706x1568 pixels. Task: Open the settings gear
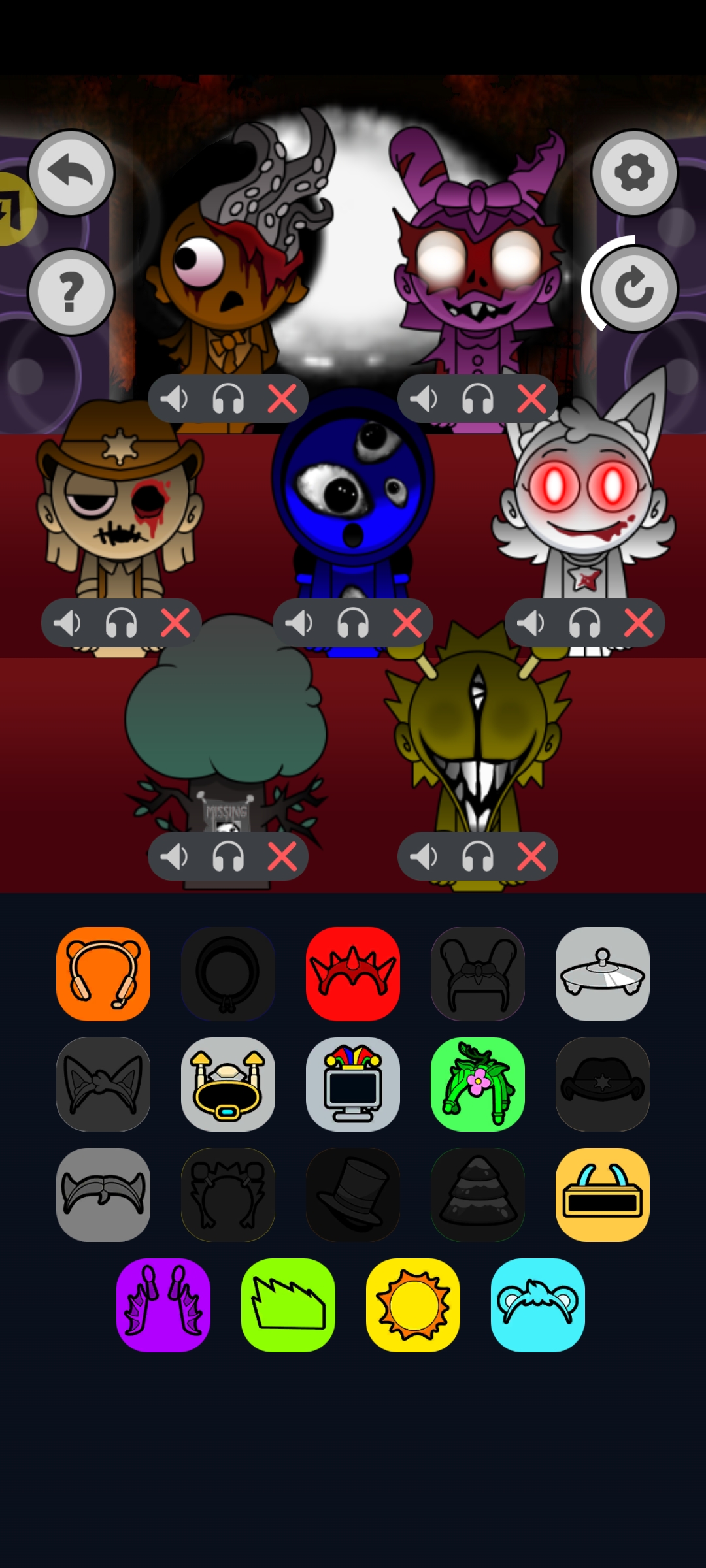pos(634,172)
